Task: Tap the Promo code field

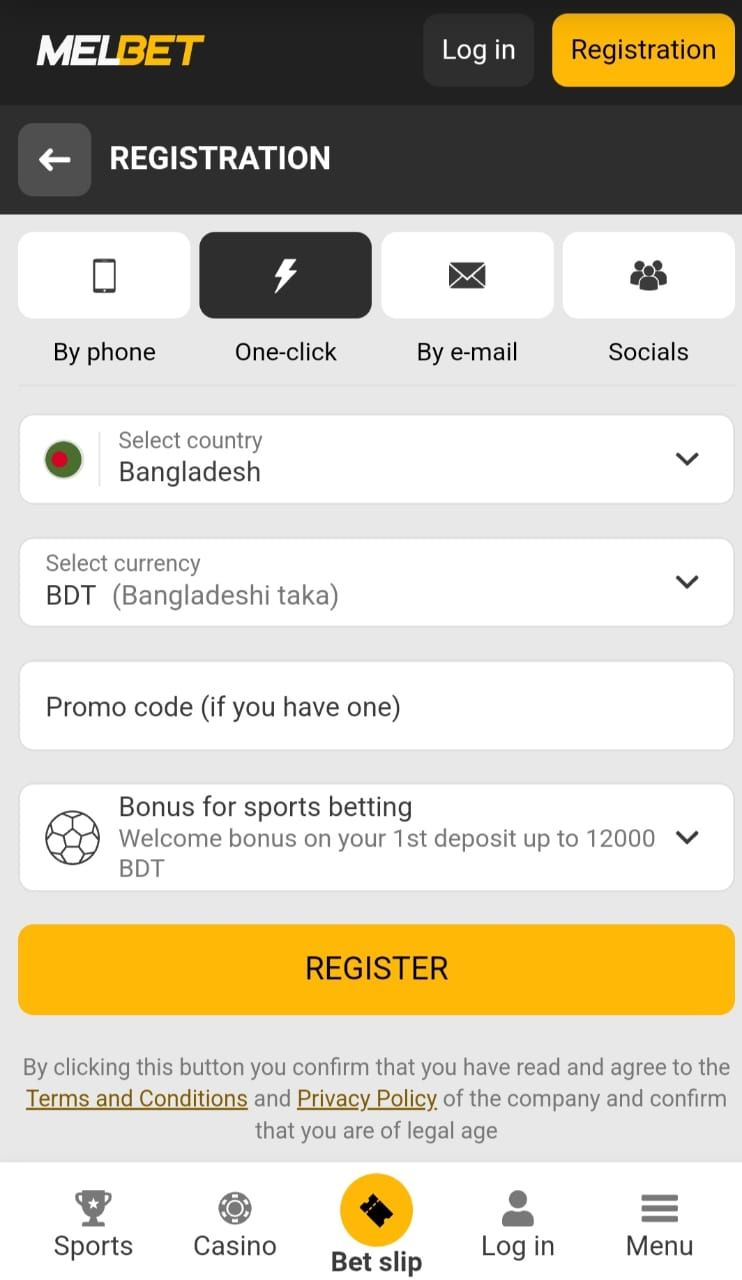Action: (x=376, y=706)
